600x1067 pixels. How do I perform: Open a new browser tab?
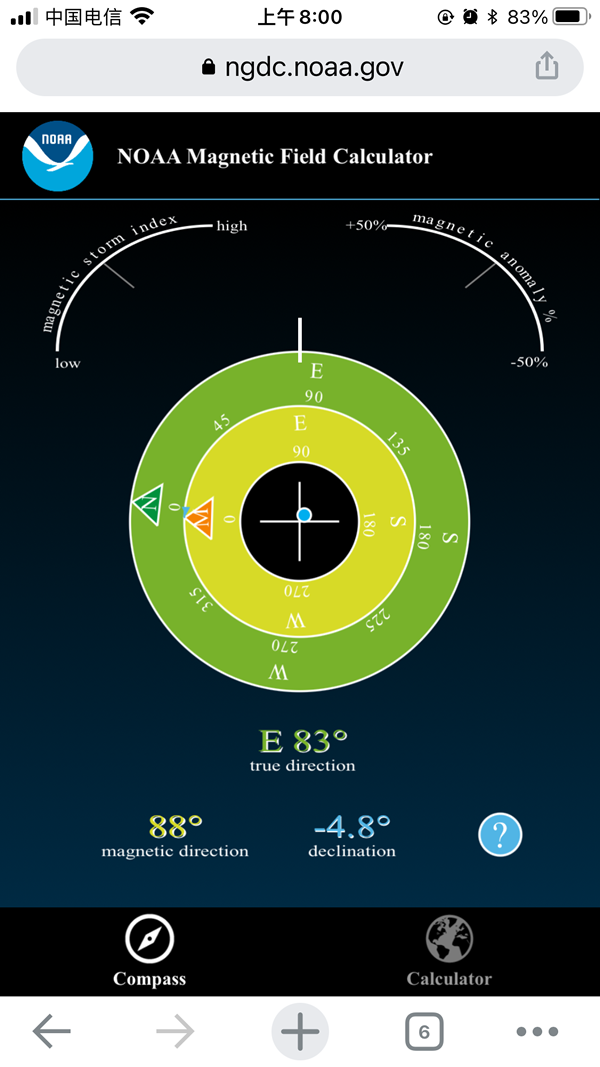point(299,1032)
